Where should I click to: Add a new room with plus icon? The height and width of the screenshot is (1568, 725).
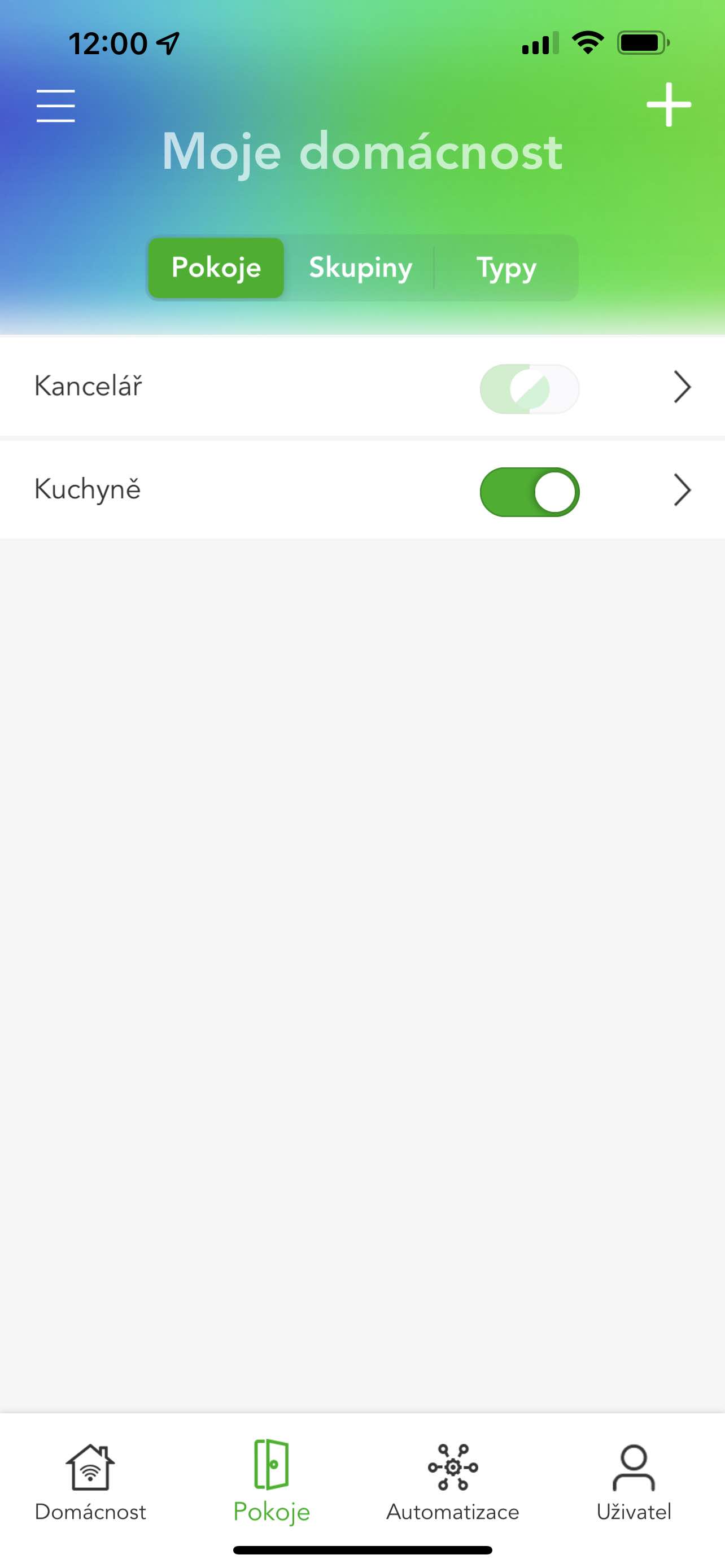669,104
